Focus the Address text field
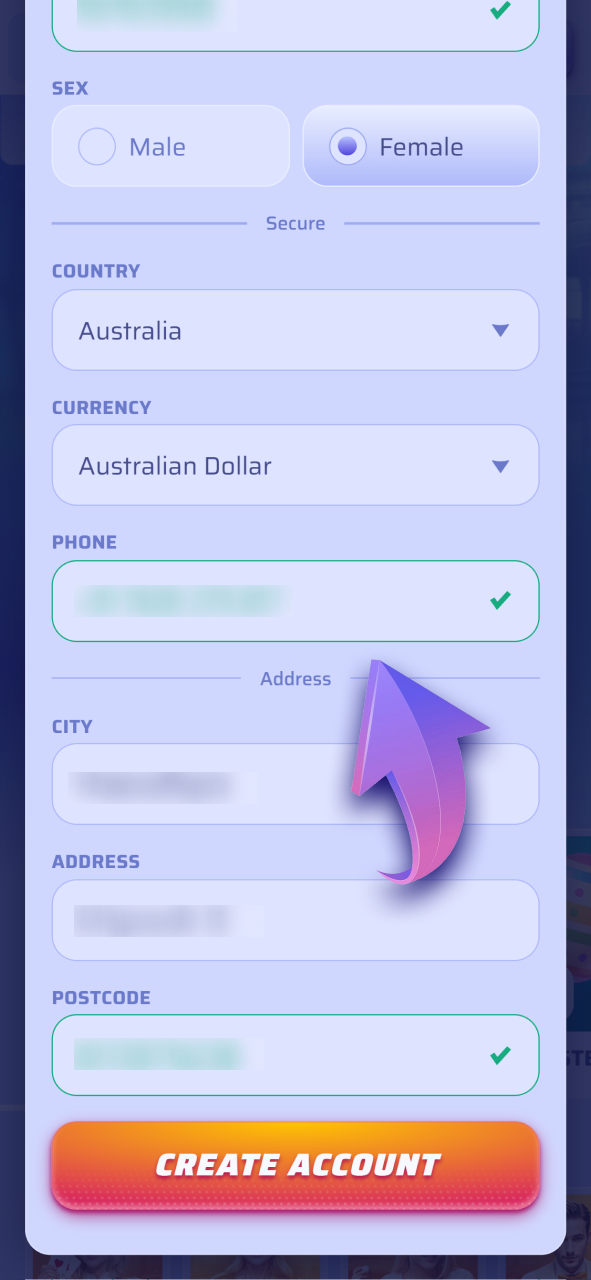The width and height of the screenshot is (591, 1280). [296, 920]
